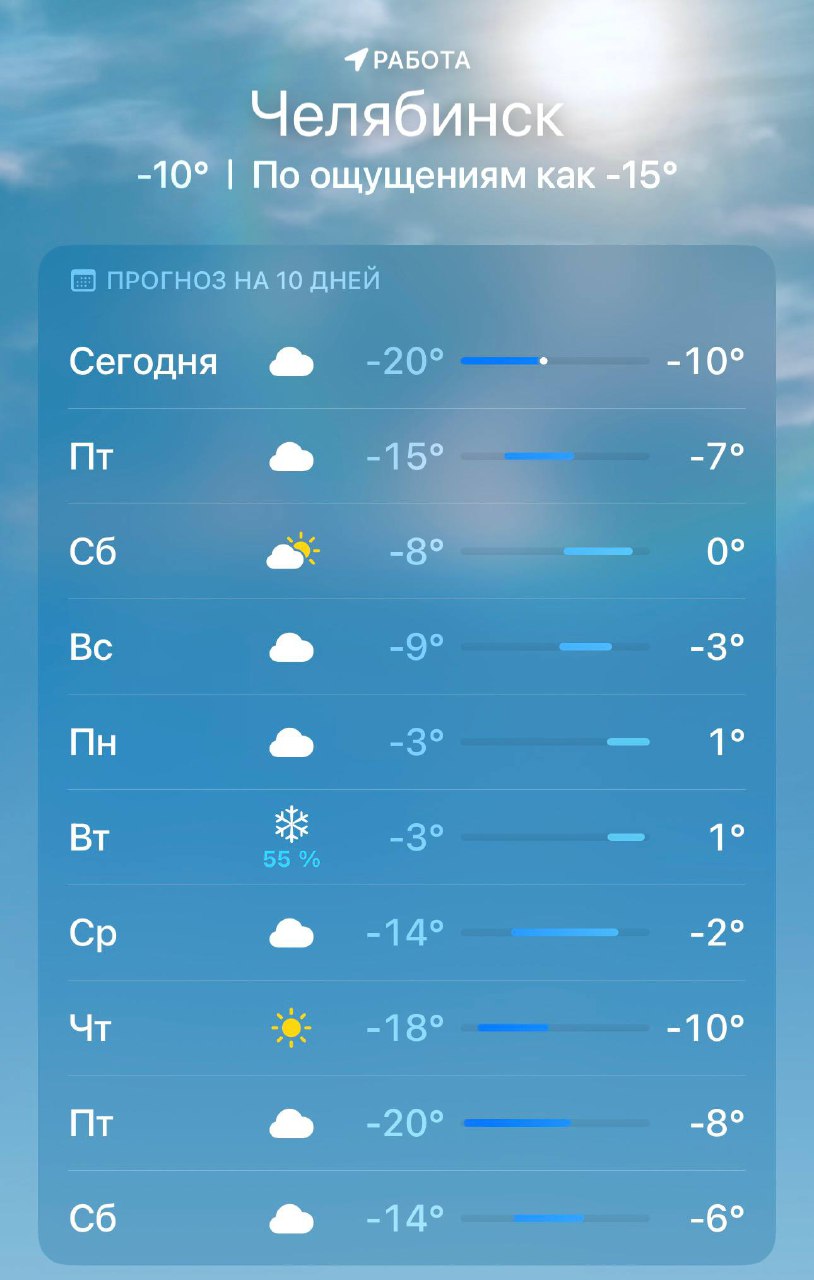View Вс forecast details
This screenshot has width=814, height=1280.
[x=406, y=648]
